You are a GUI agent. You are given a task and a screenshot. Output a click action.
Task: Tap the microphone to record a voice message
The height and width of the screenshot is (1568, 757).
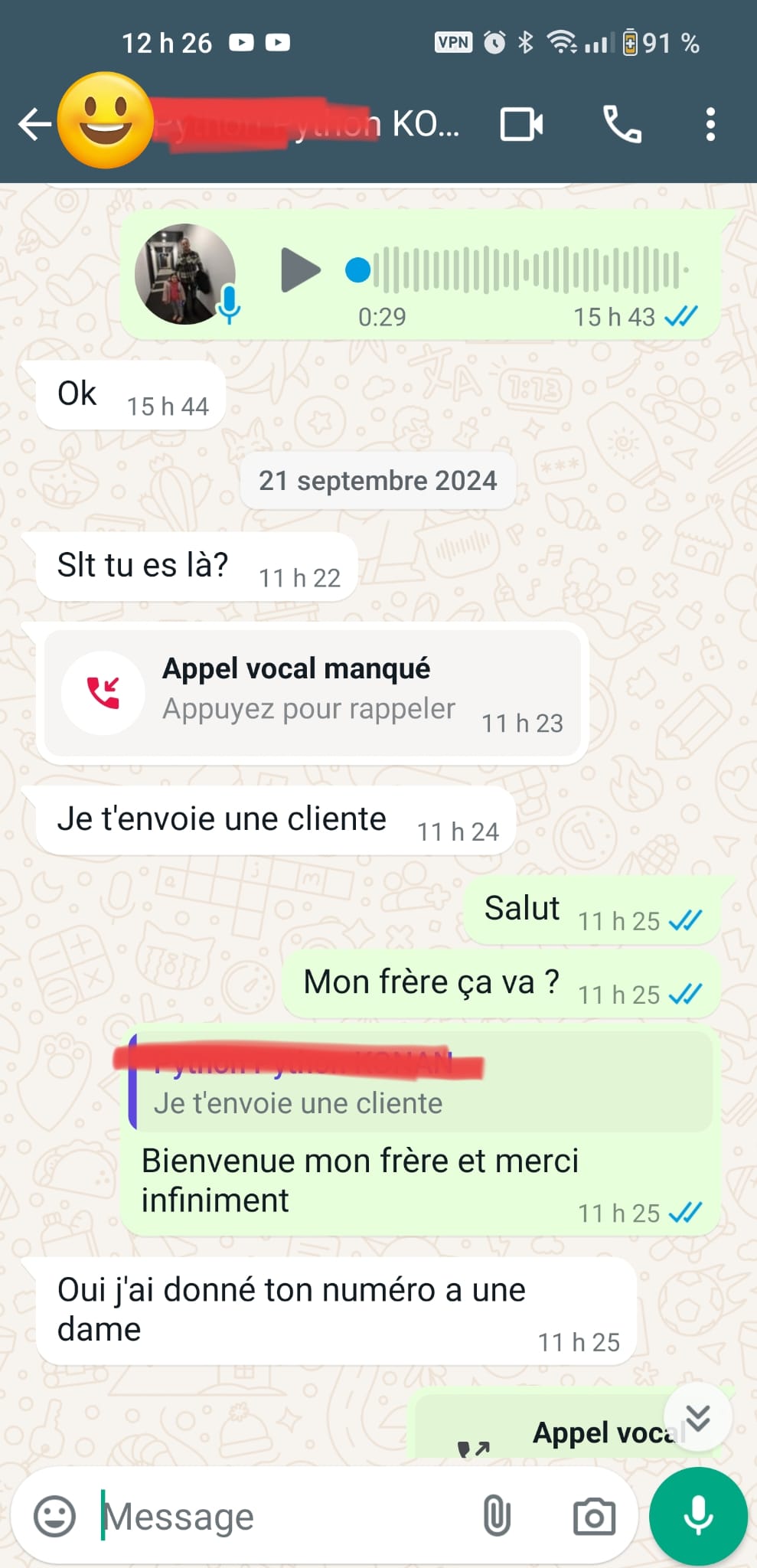[x=698, y=1516]
